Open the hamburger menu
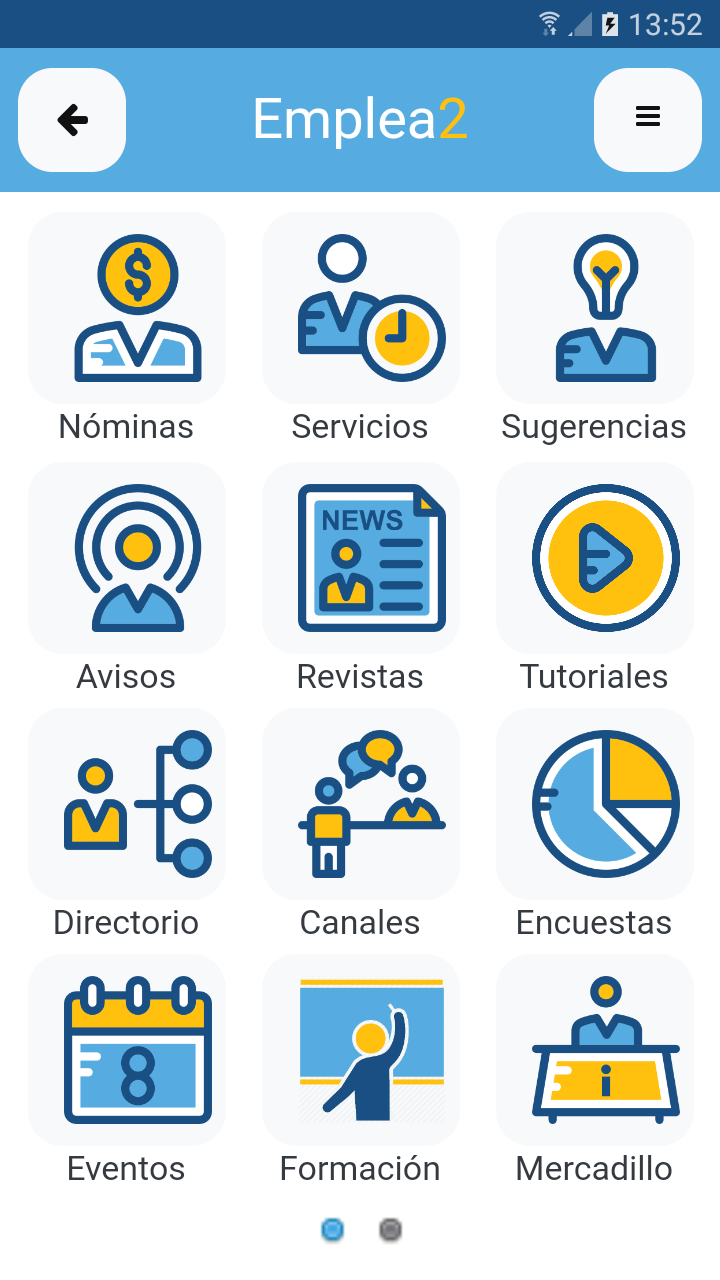Viewport: 720px width, 1280px height. pos(648,120)
